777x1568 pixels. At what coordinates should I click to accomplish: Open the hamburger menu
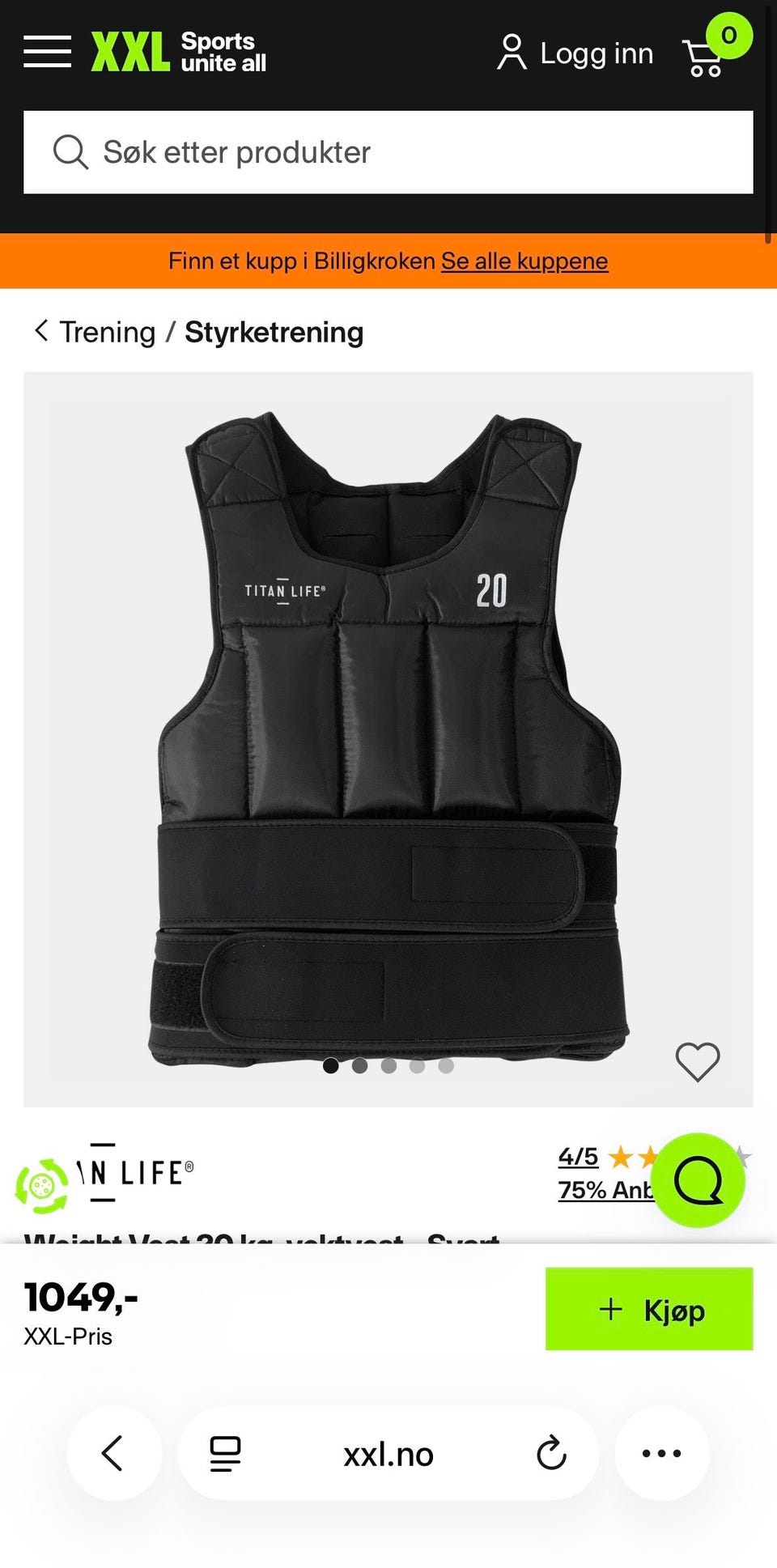point(47,52)
